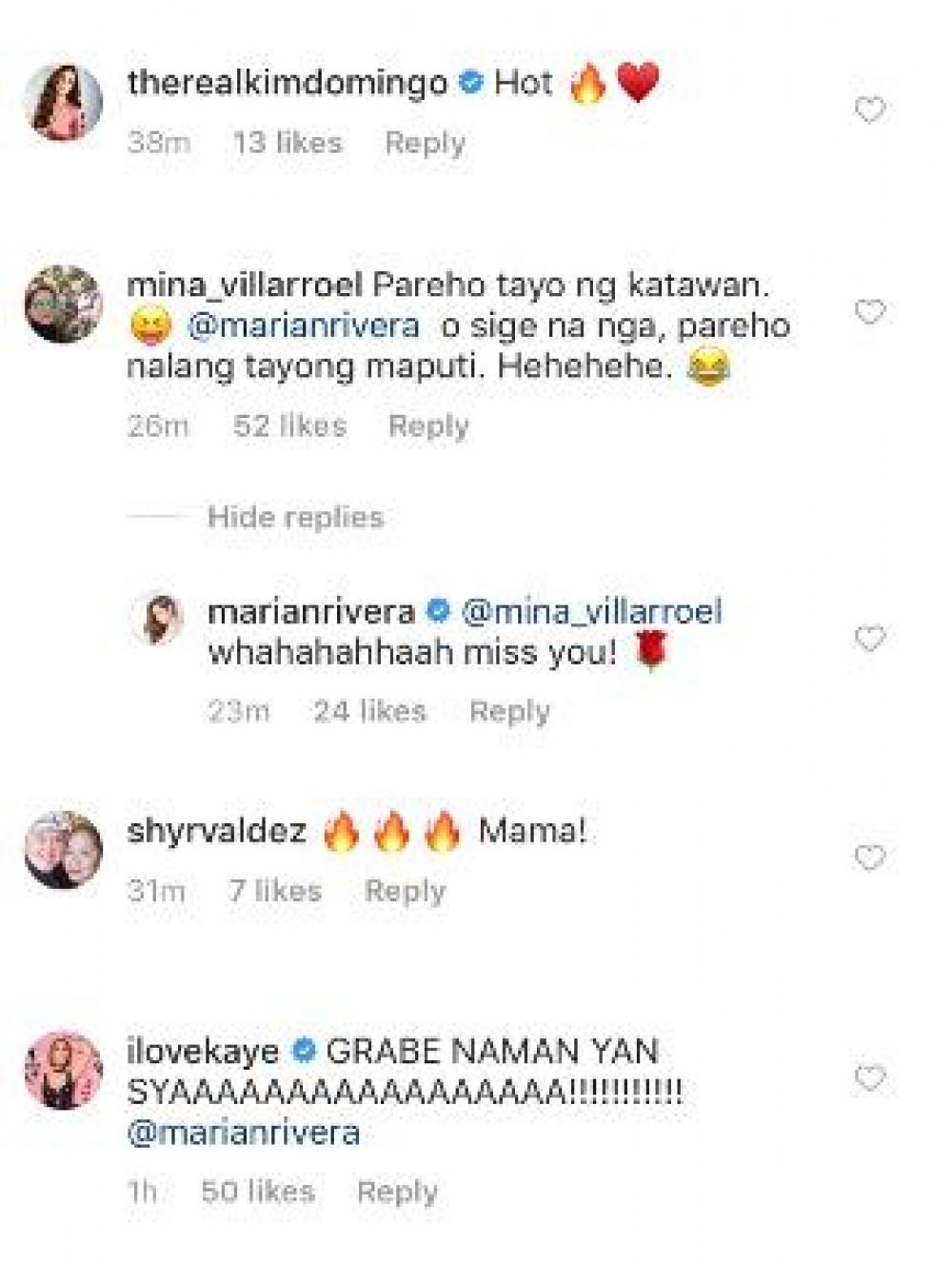
Task: Hide replies under mina_villarroel's comment
Action: pyautogui.click(x=295, y=517)
